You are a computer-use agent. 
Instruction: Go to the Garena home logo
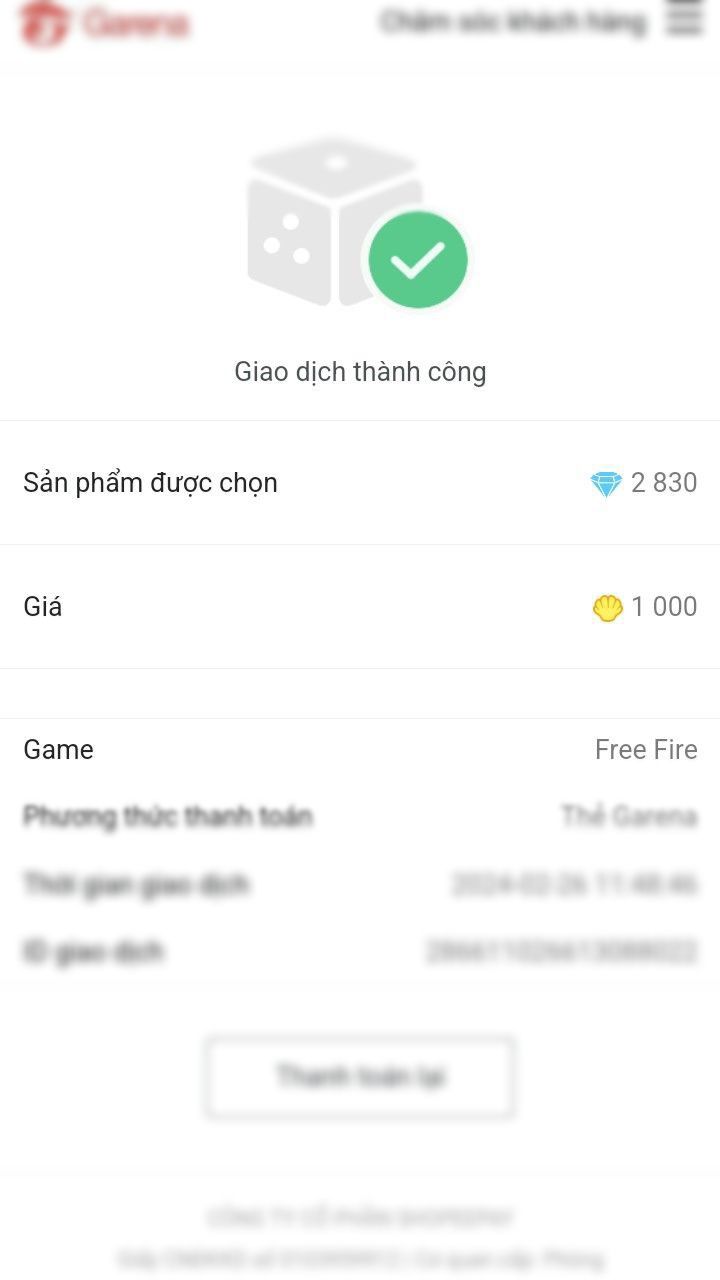click(104, 22)
